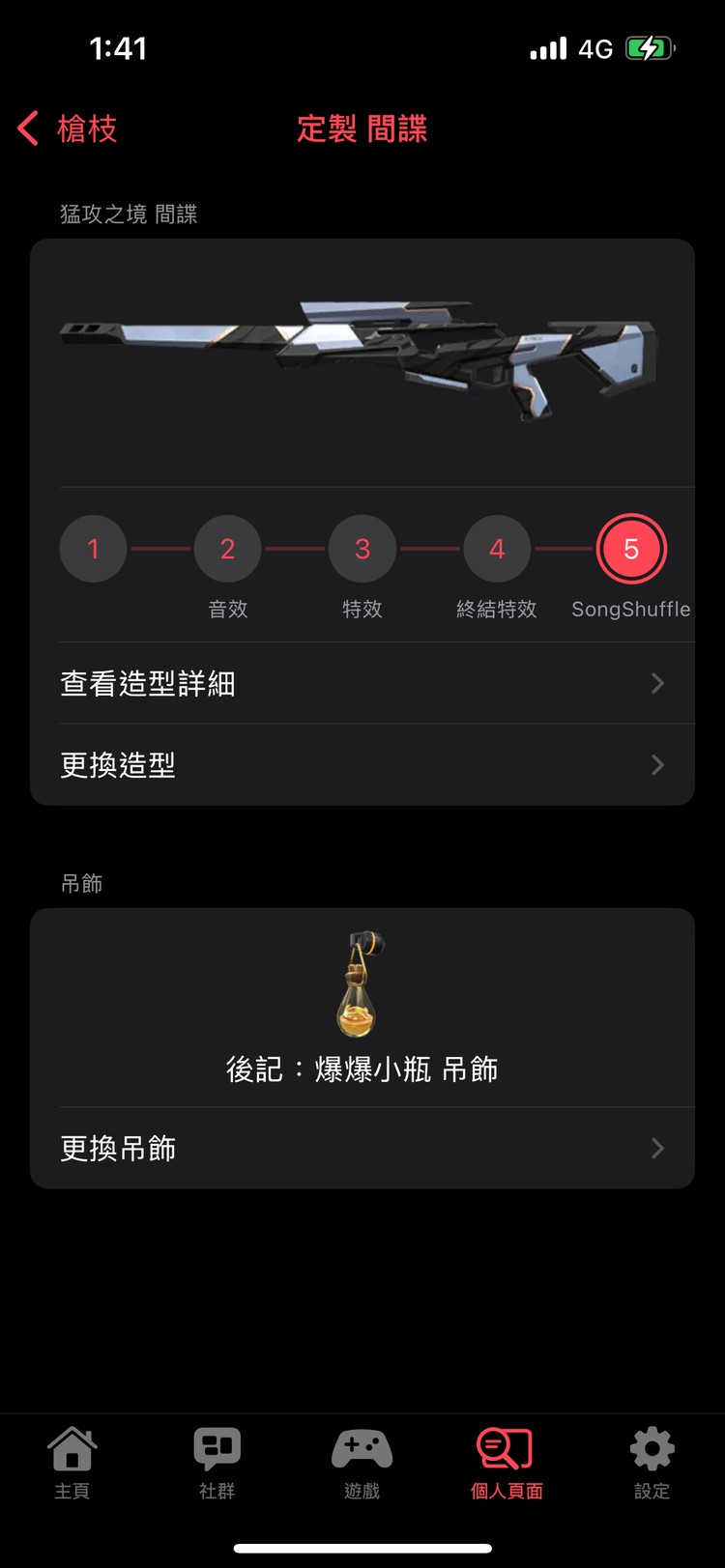Screen dimensions: 725x1568
Task: Select the 終結特效 level 4 step
Action: [x=497, y=549]
